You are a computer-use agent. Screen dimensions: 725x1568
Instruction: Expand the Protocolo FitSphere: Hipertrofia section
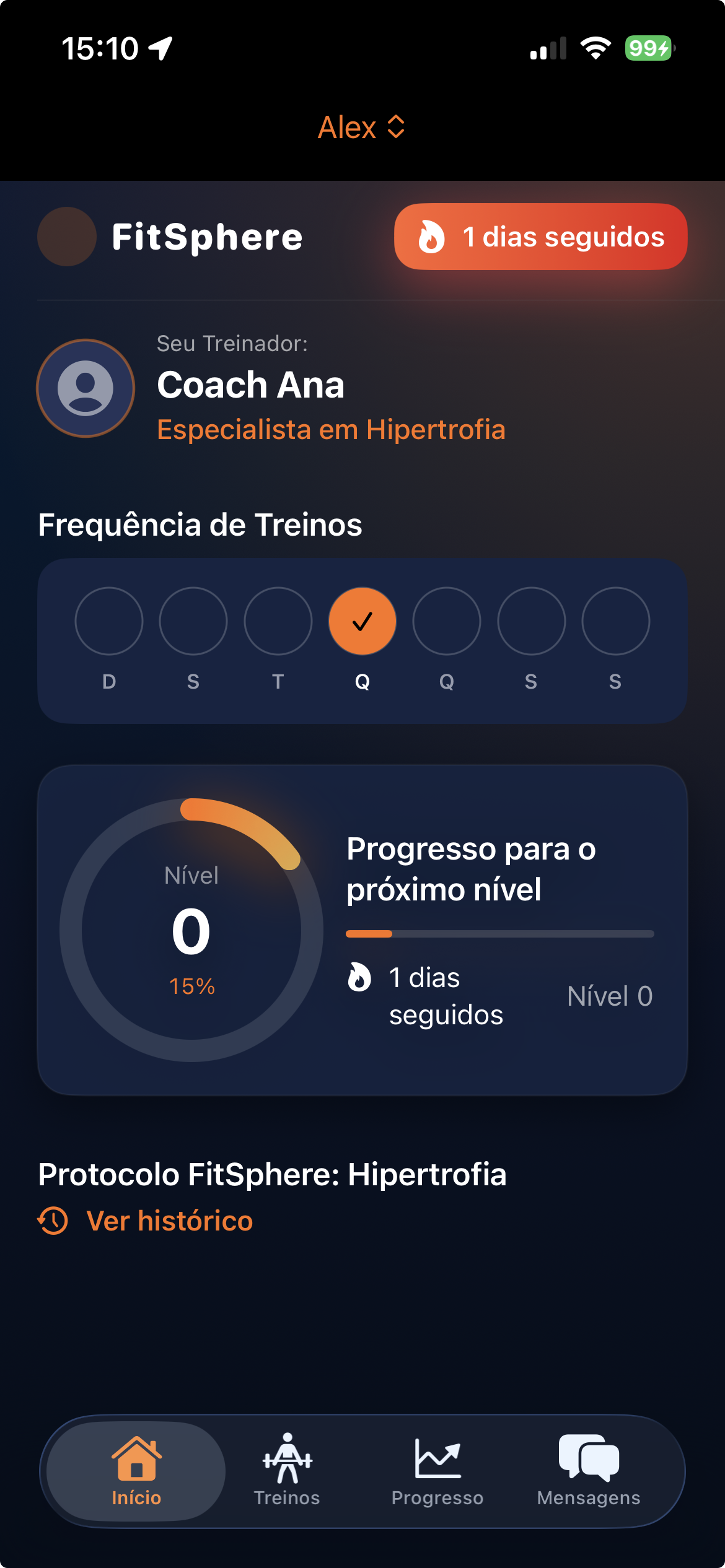[x=273, y=1175]
